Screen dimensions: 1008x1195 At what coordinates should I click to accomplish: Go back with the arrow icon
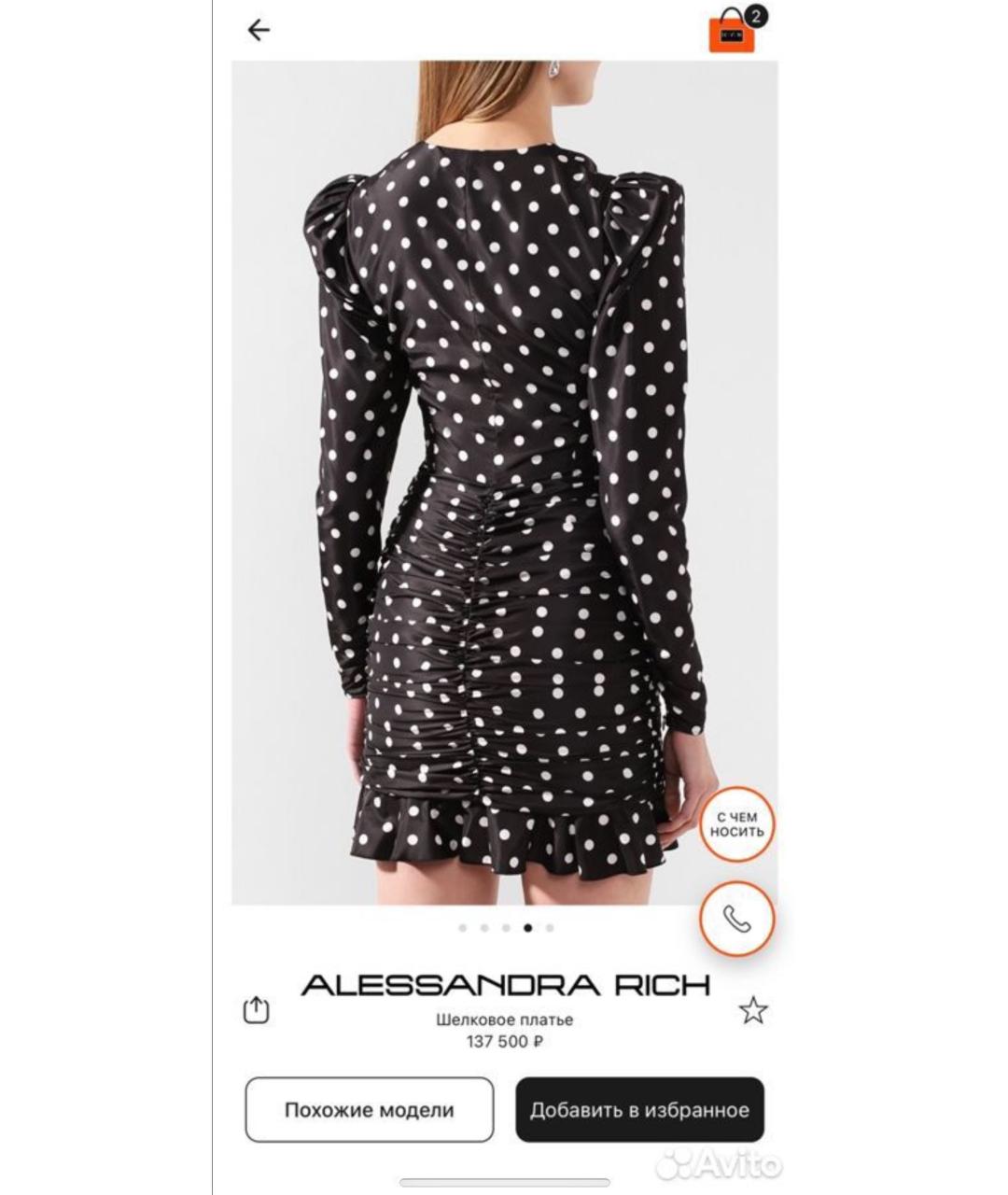click(x=259, y=30)
